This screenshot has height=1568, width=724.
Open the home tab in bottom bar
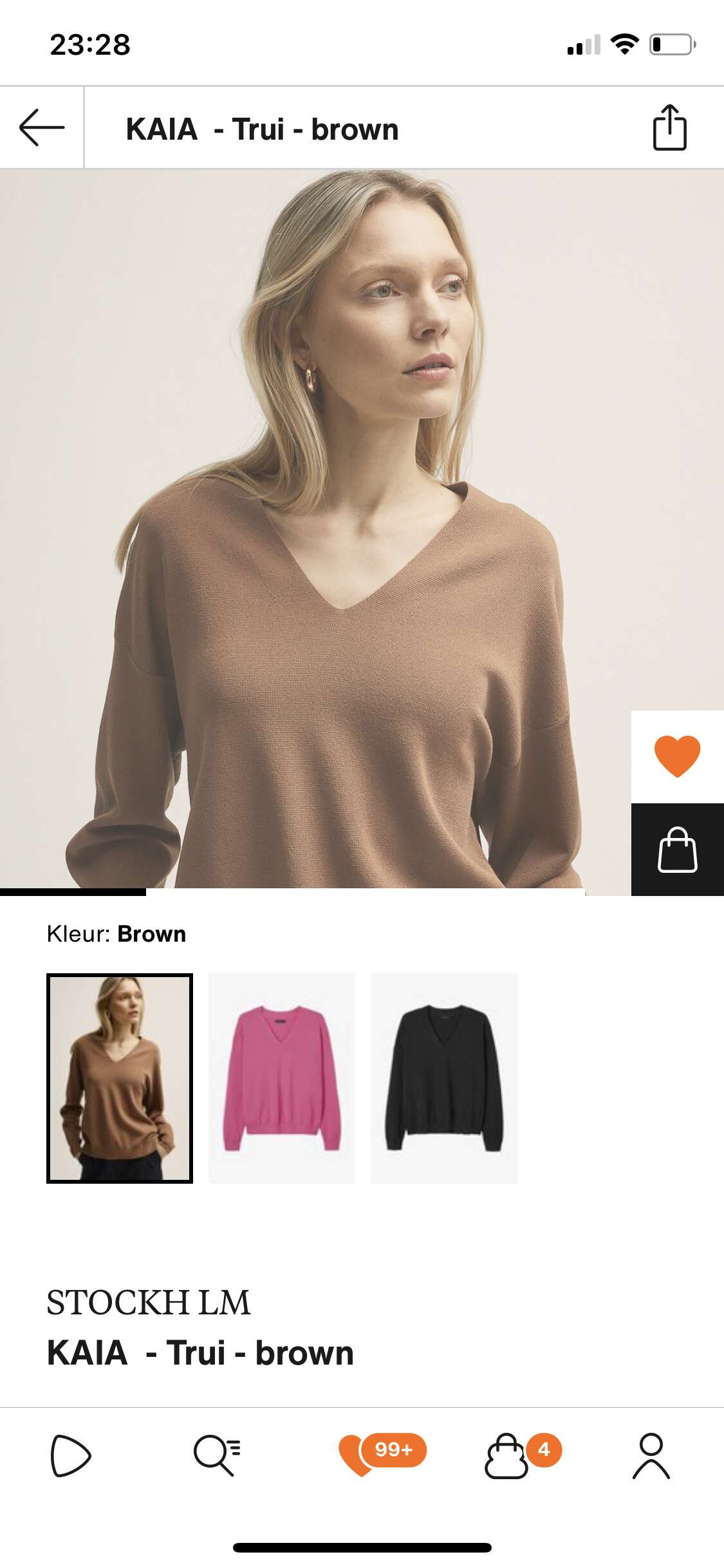71,1456
